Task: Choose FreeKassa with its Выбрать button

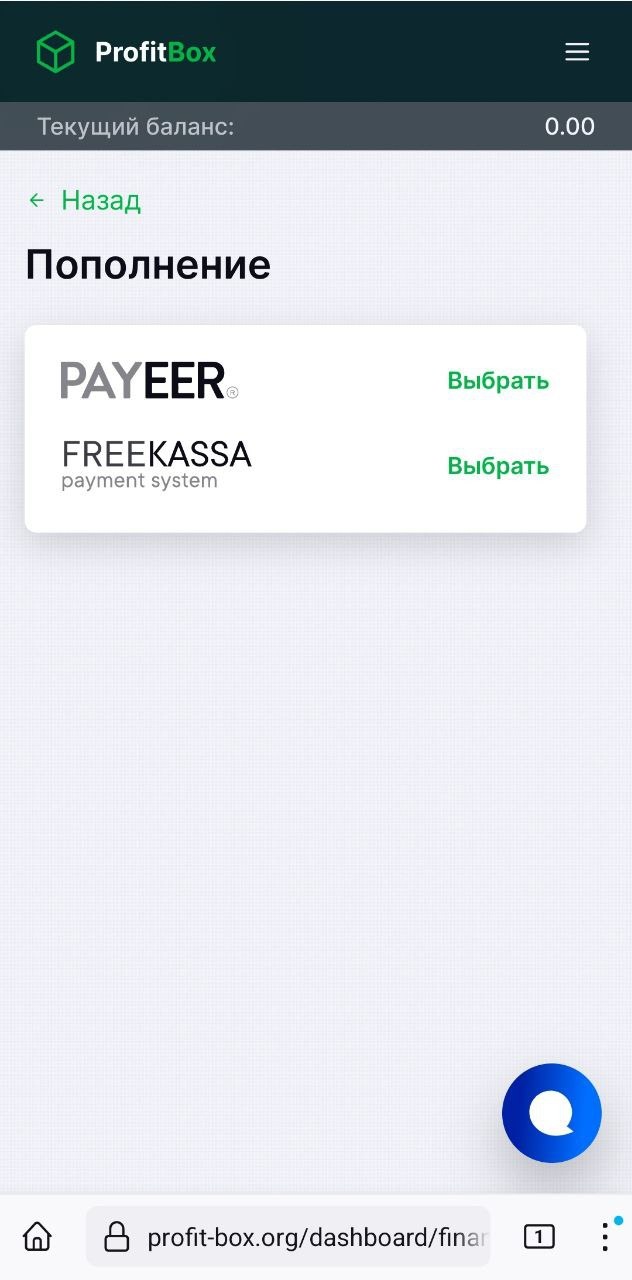Action: coord(498,466)
